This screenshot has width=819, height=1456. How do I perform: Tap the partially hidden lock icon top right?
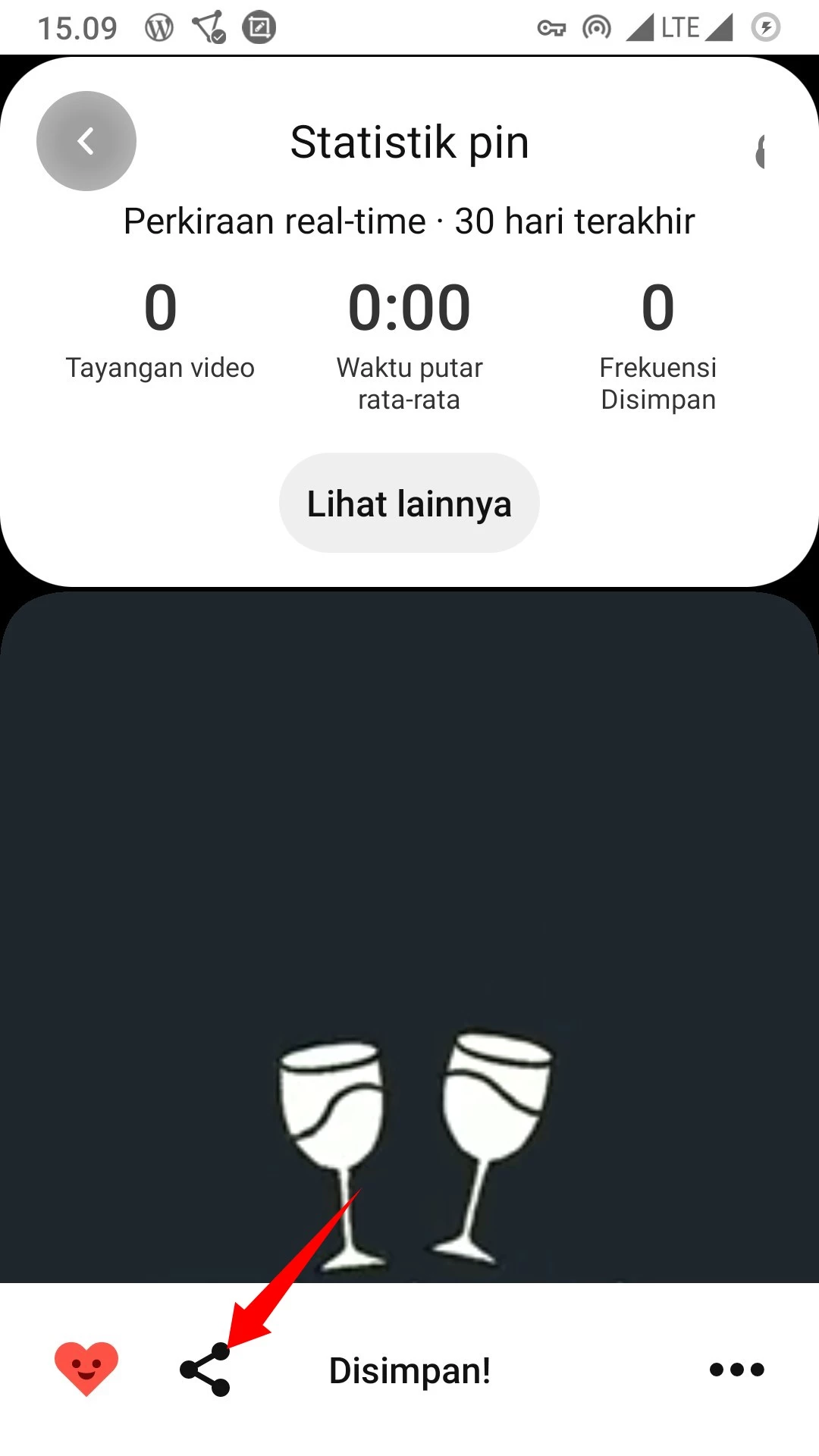pos(764,149)
